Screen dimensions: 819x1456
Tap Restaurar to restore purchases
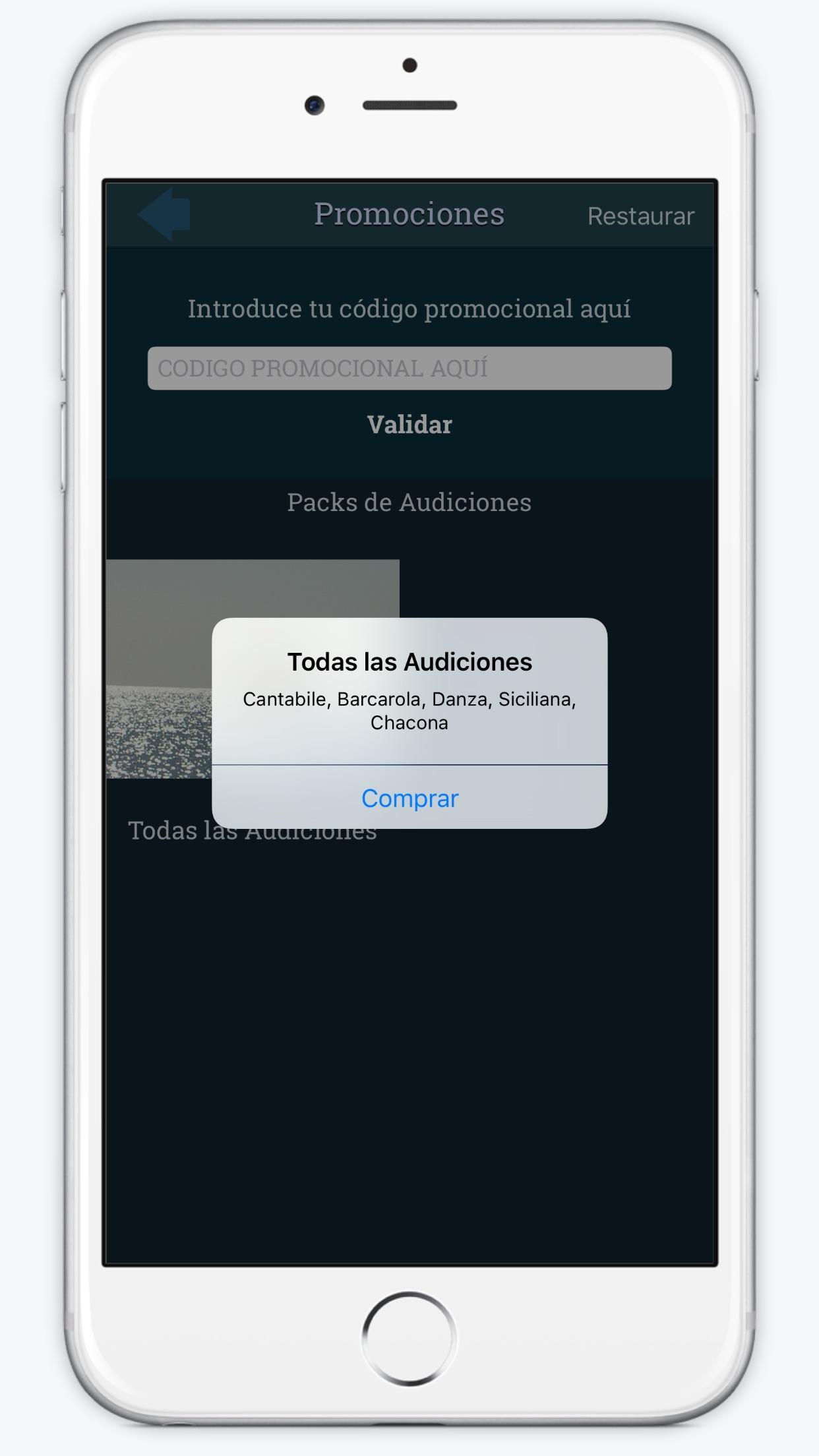click(x=640, y=216)
